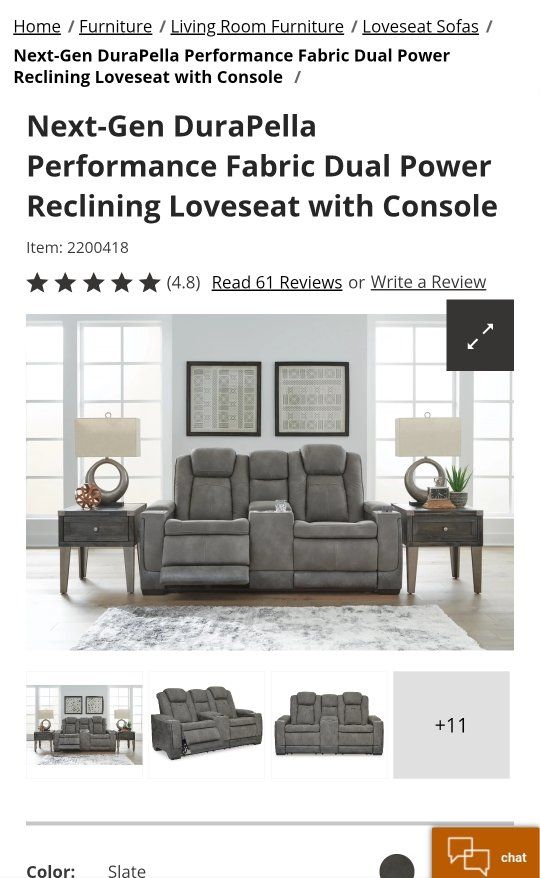Select the angled reclined loveseat thumbnail
The image size is (540, 878).
207,725
